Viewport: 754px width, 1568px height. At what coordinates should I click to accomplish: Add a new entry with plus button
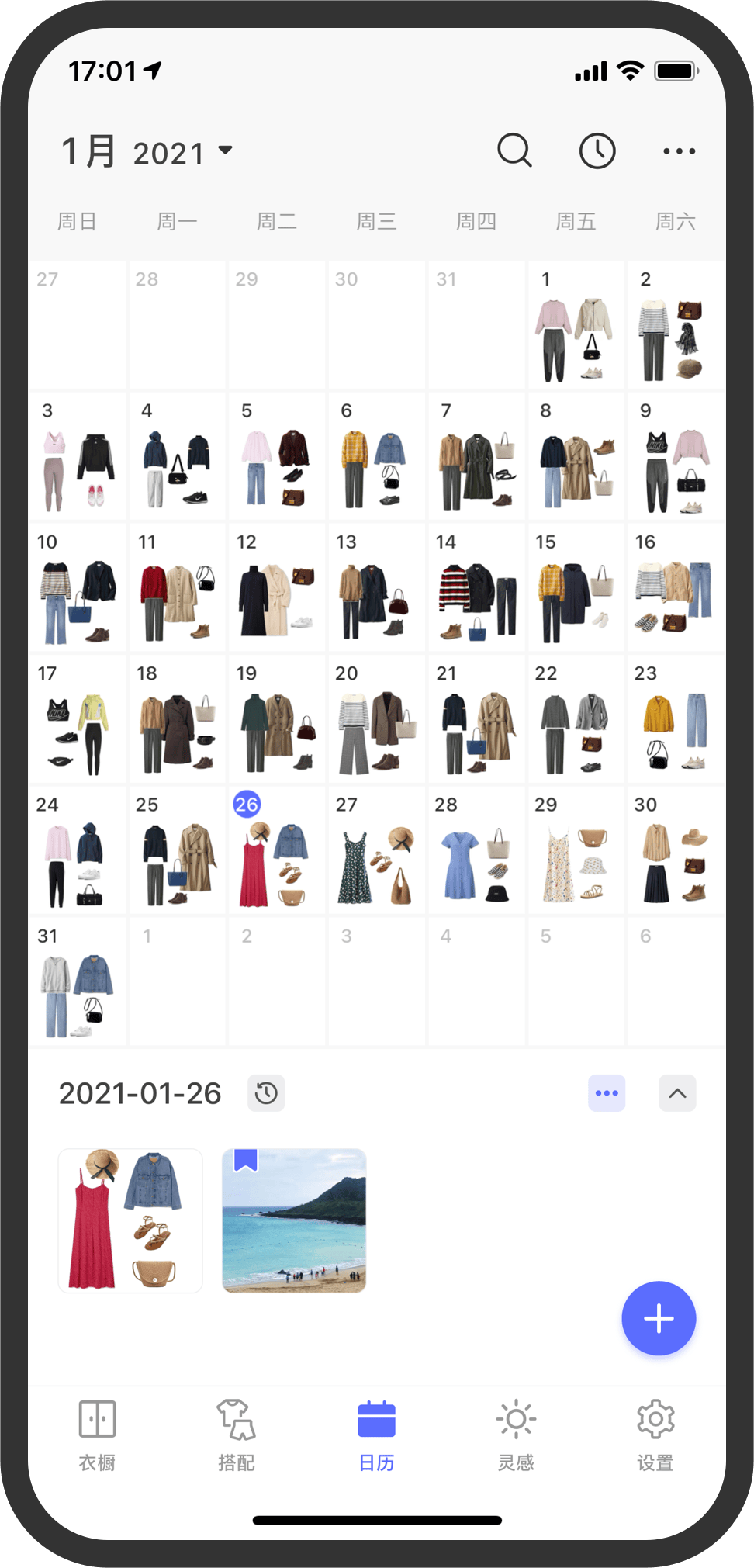tap(659, 1318)
